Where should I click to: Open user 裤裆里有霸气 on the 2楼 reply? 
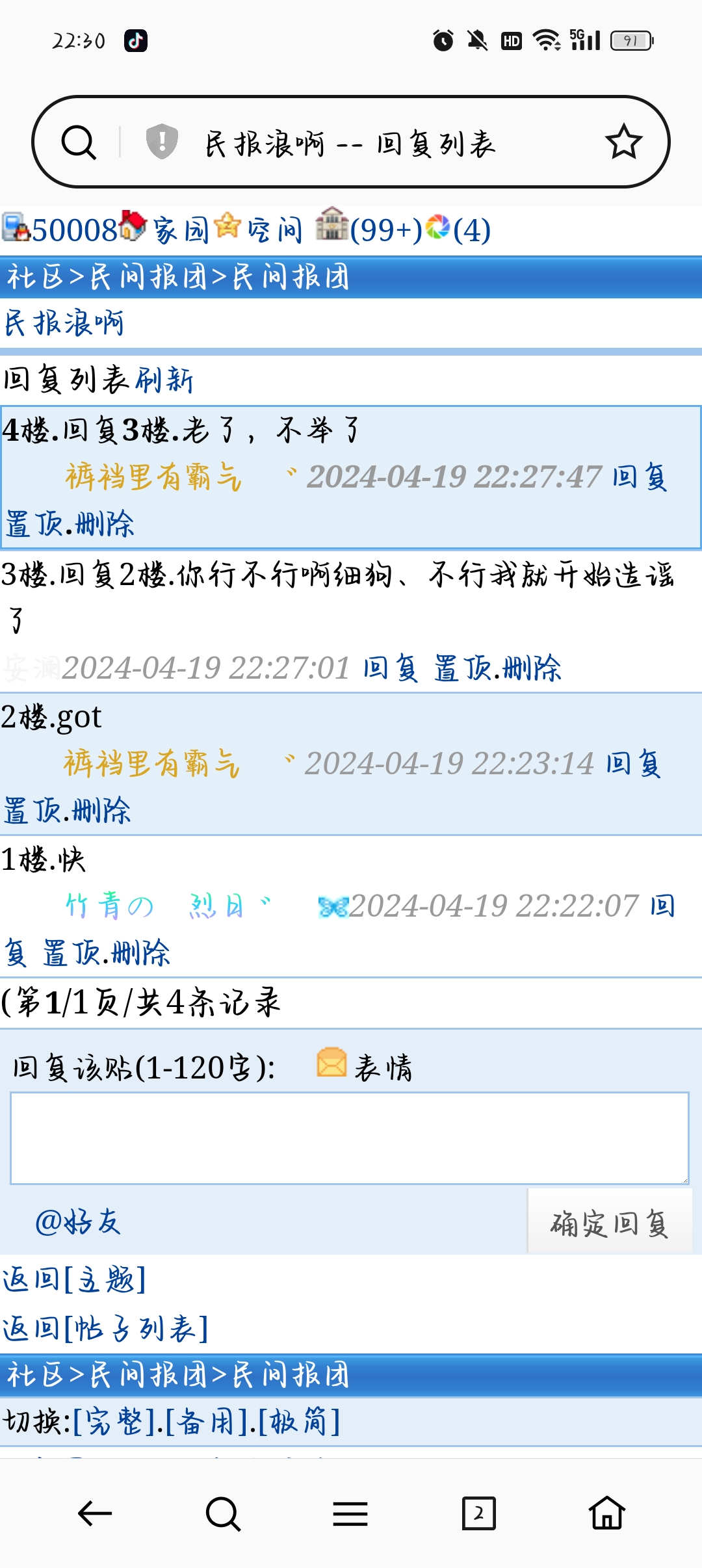(151, 763)
